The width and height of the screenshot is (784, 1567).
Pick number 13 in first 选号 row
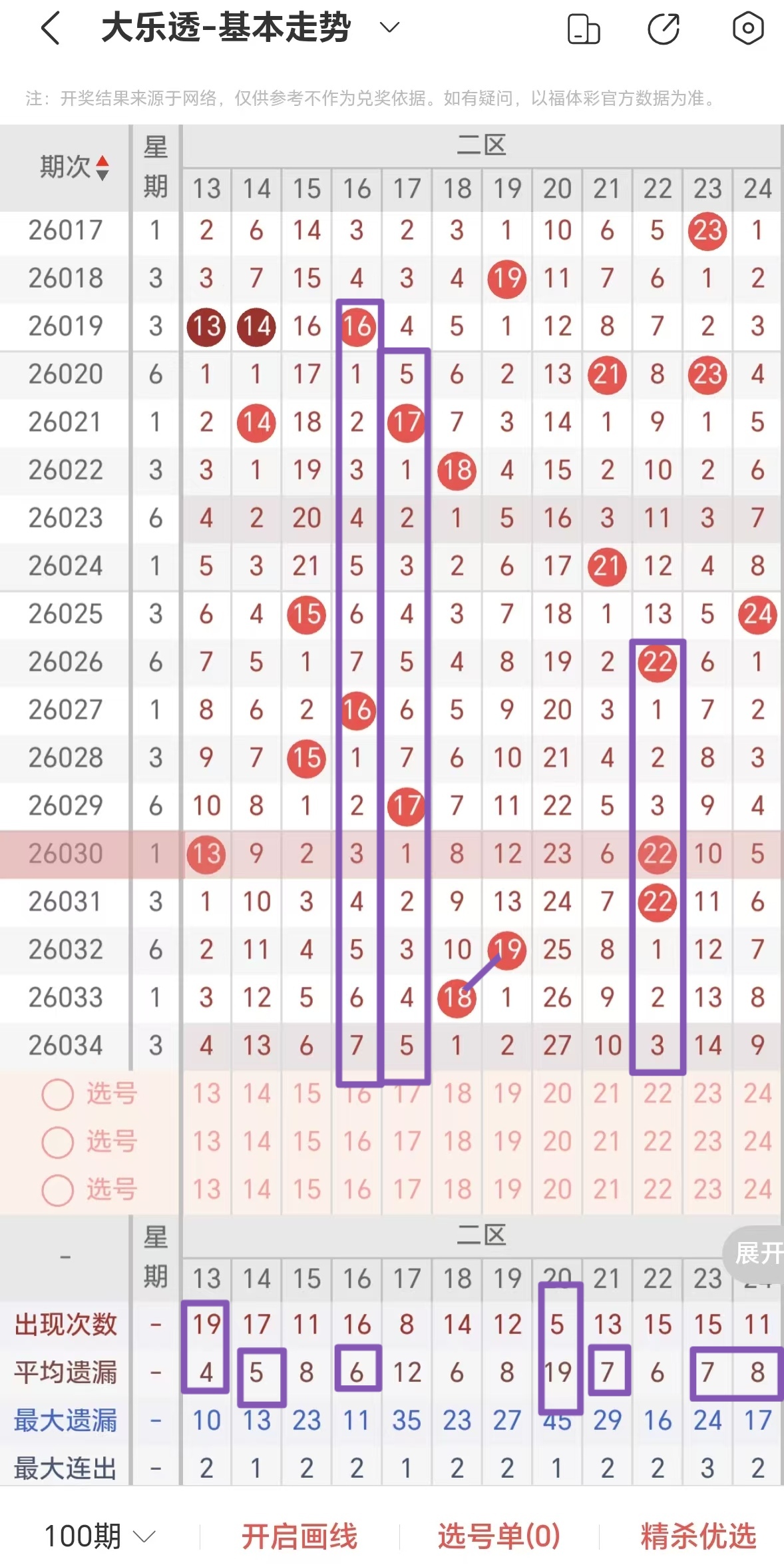tap(206, 1094)
